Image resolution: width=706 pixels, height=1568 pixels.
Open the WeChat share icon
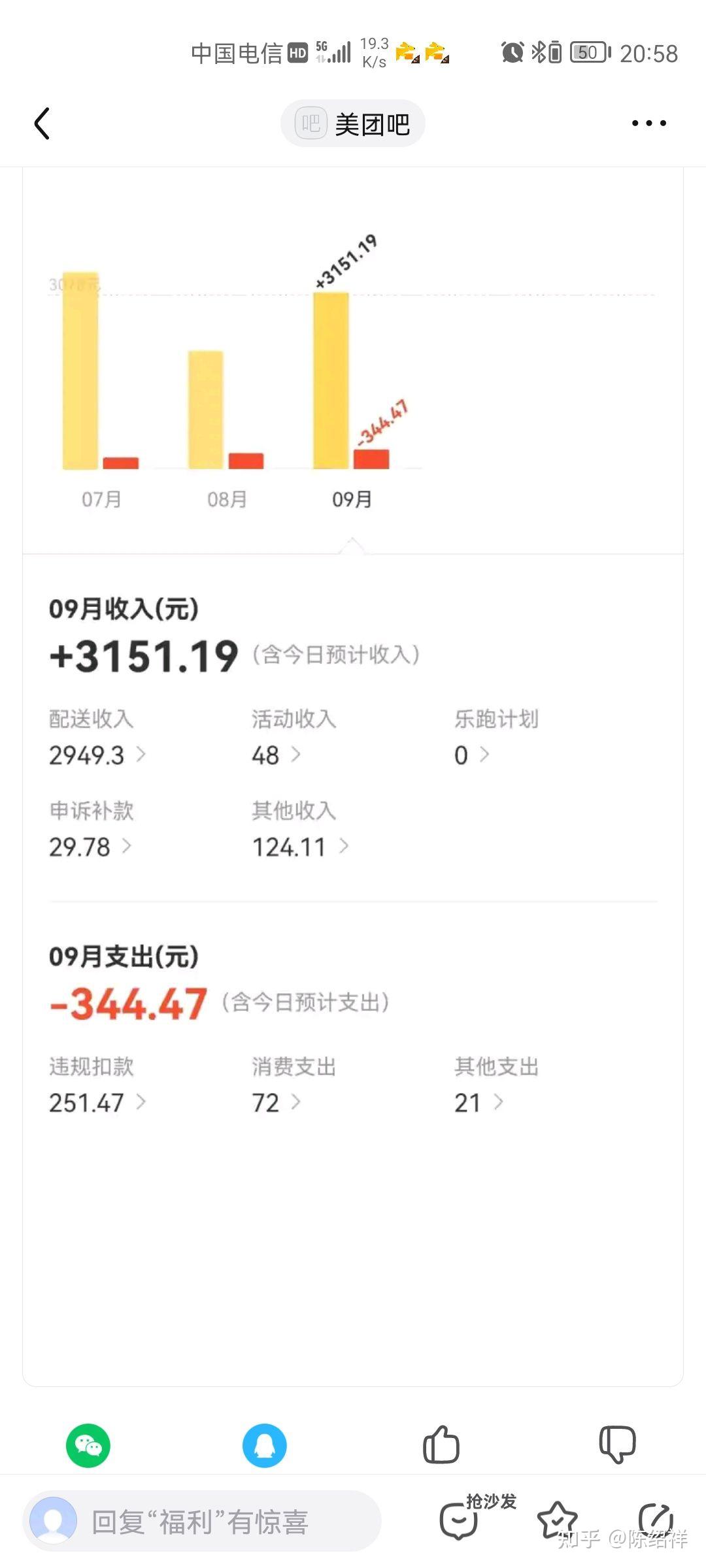(88, 1446)
